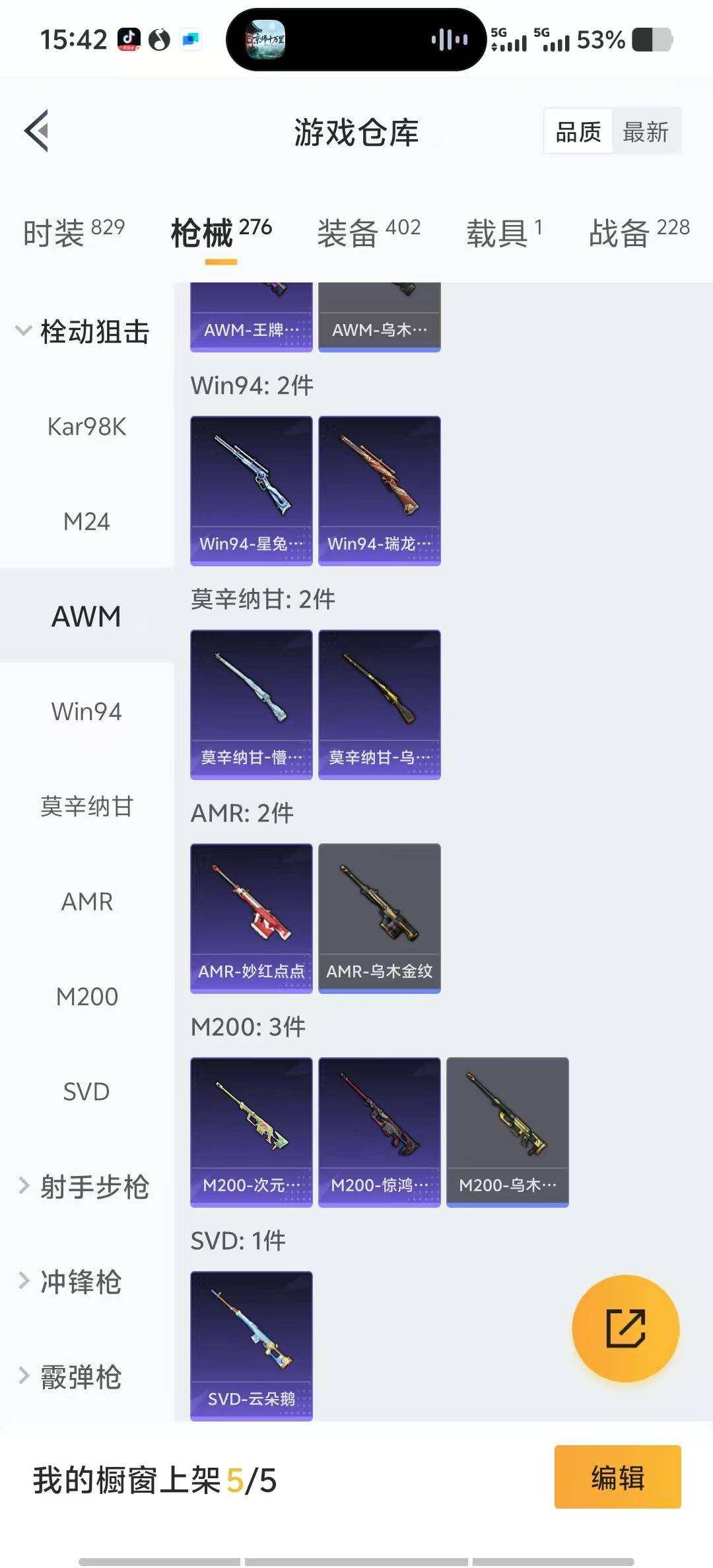713x1568 pixels.
Task: Toggle sorting to 品质 quality mode
Action: (577, 131)
